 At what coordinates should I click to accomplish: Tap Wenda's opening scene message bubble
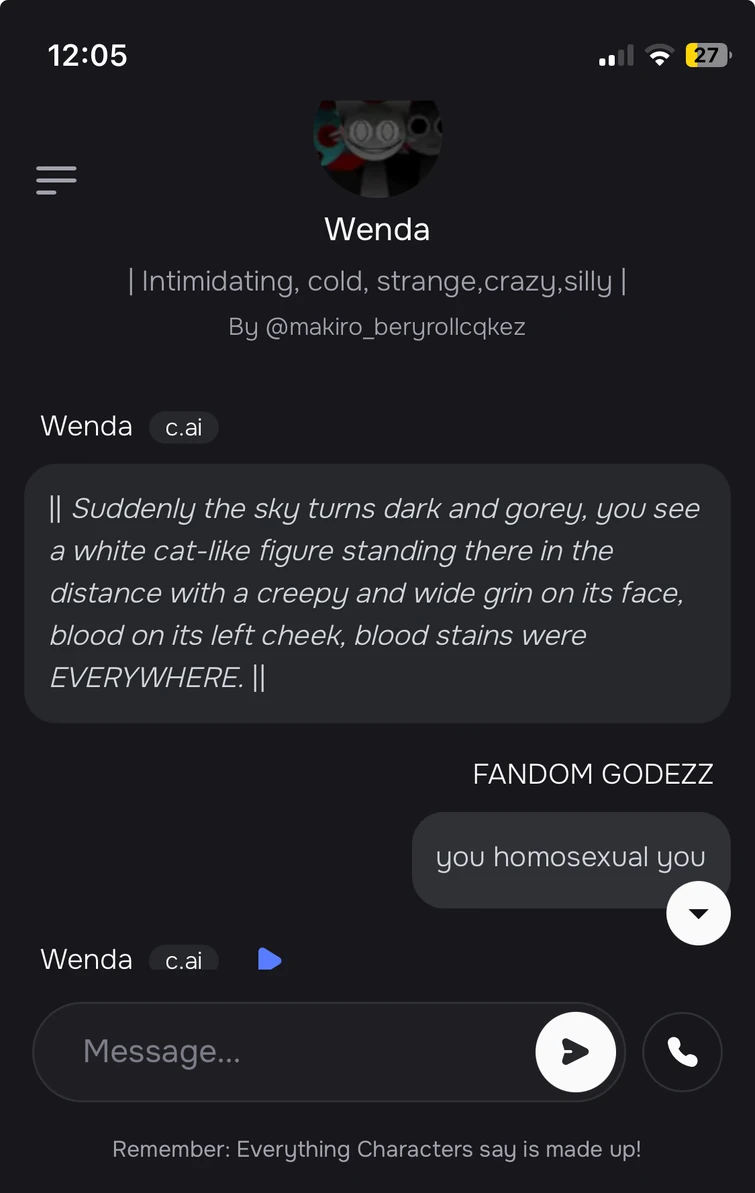point(377,592)
